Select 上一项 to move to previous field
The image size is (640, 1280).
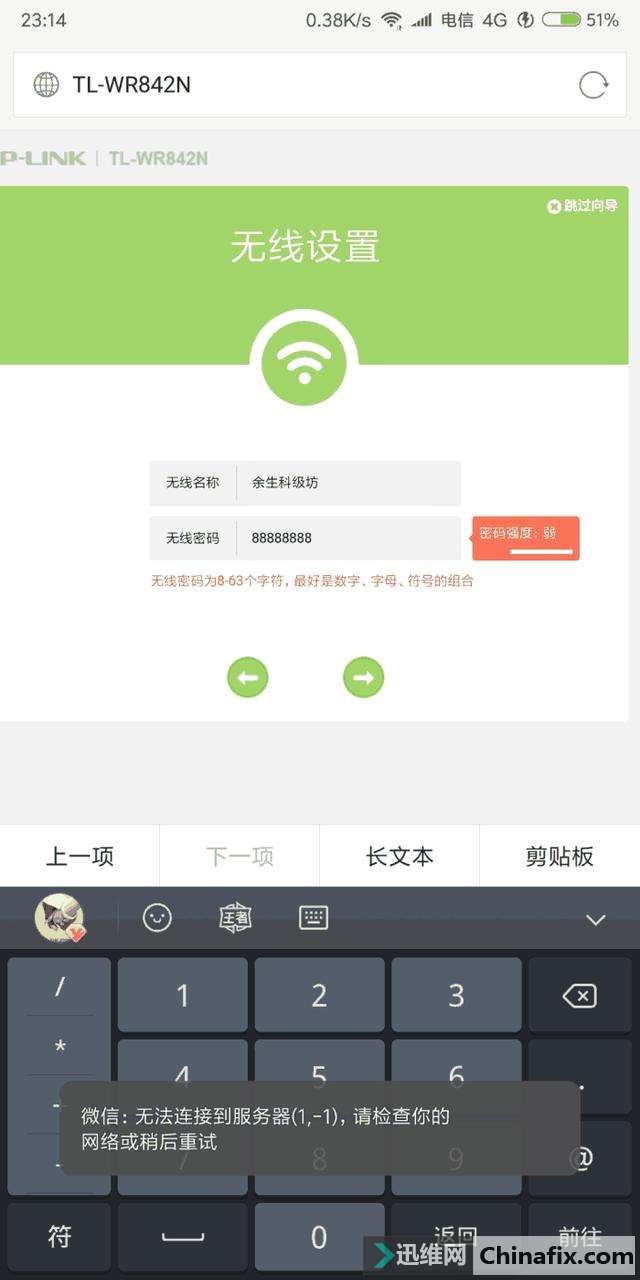80,856
